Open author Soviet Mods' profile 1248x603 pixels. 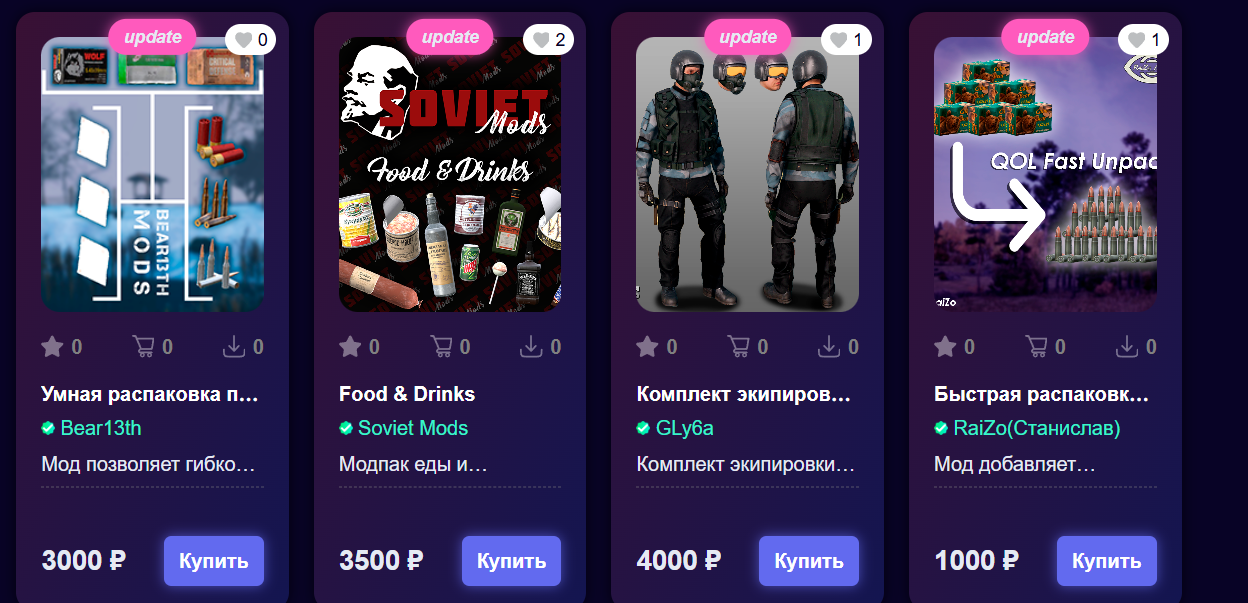point(412,428)
